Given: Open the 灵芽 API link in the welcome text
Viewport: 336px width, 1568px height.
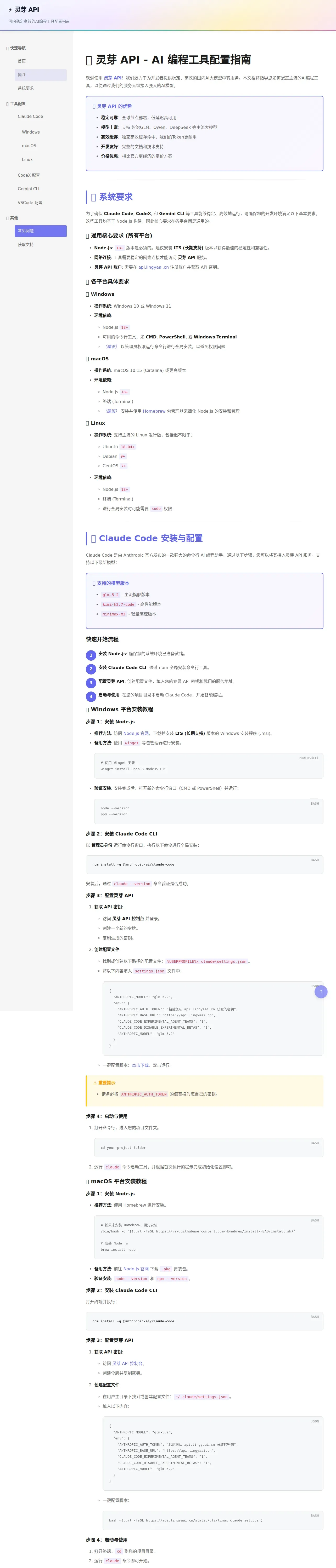Looking at the screenshot, I should [x=112, y=78].
